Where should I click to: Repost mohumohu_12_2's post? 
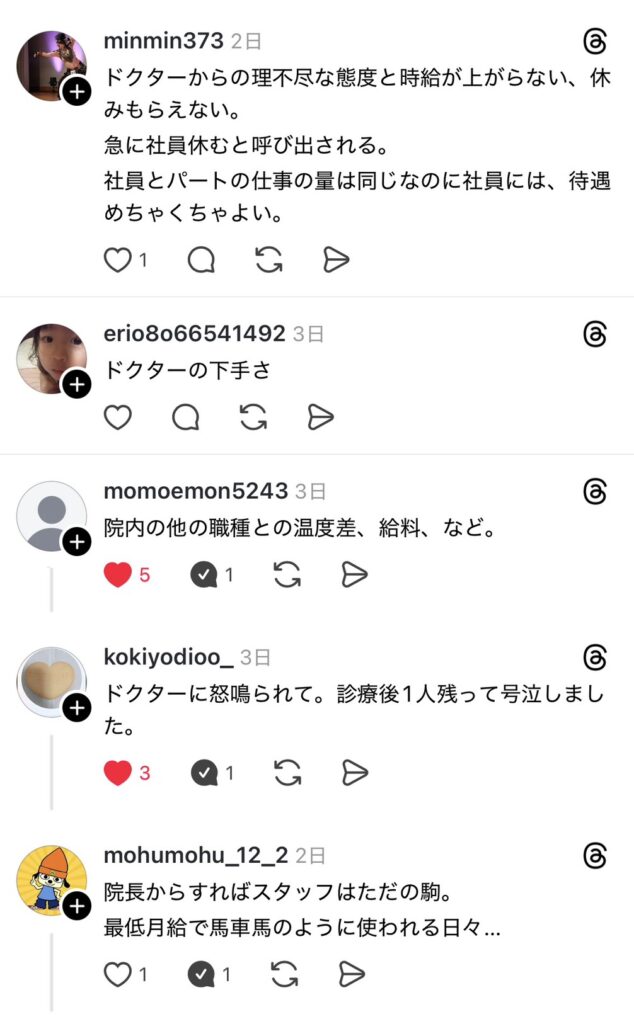[x=287, y=973]
